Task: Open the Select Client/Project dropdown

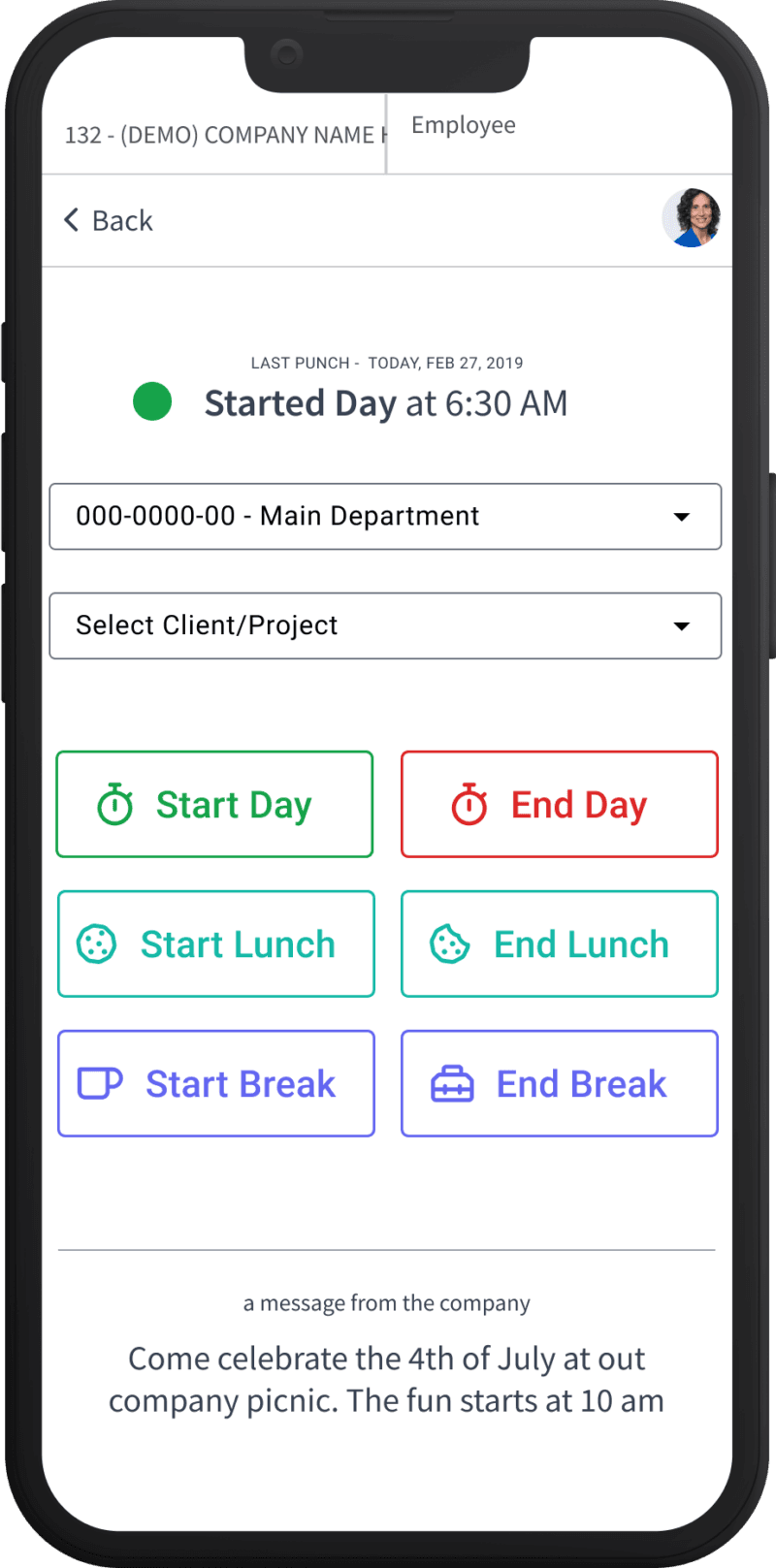Action: (385, 625)
